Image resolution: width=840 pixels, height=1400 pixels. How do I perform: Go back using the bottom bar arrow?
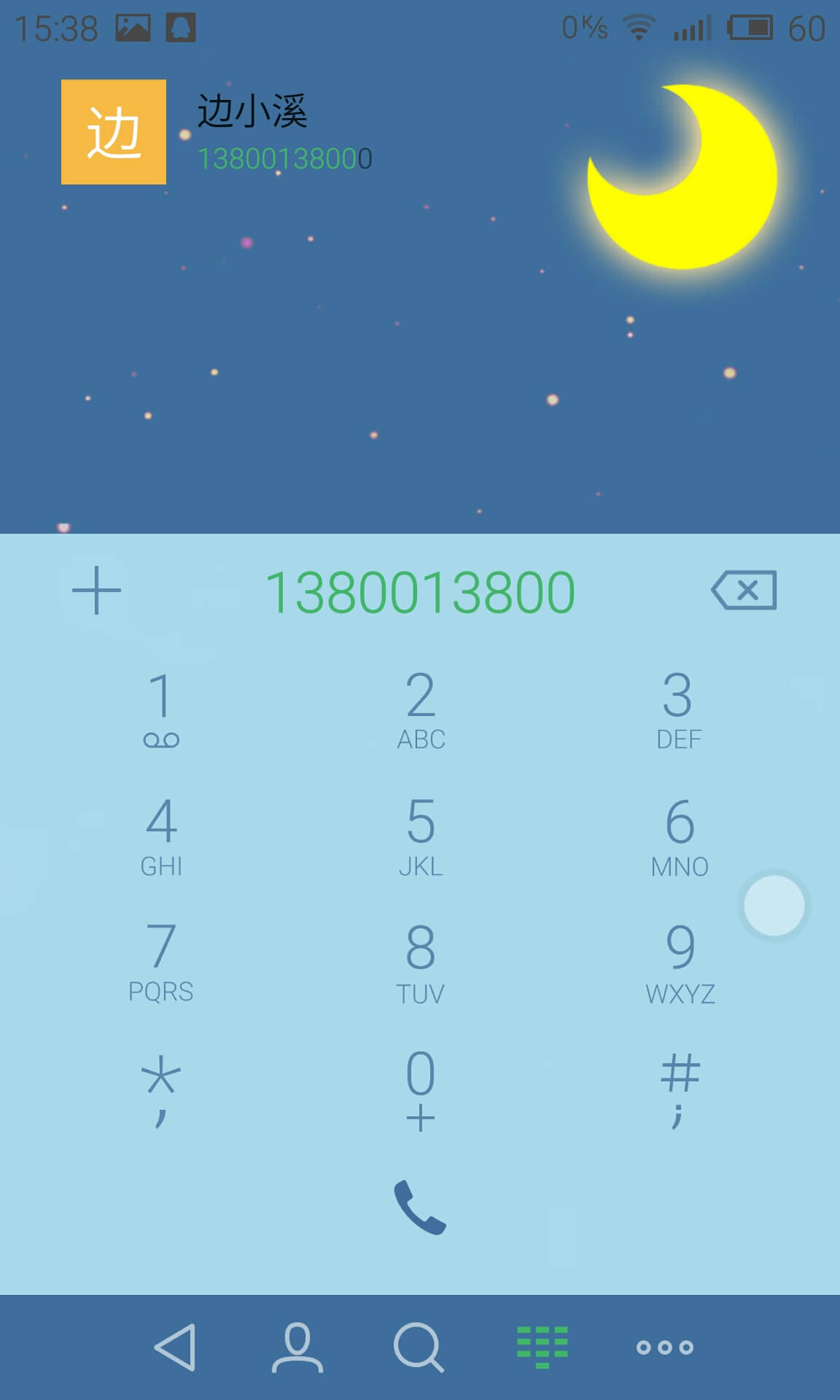(x=175, y=1347)
